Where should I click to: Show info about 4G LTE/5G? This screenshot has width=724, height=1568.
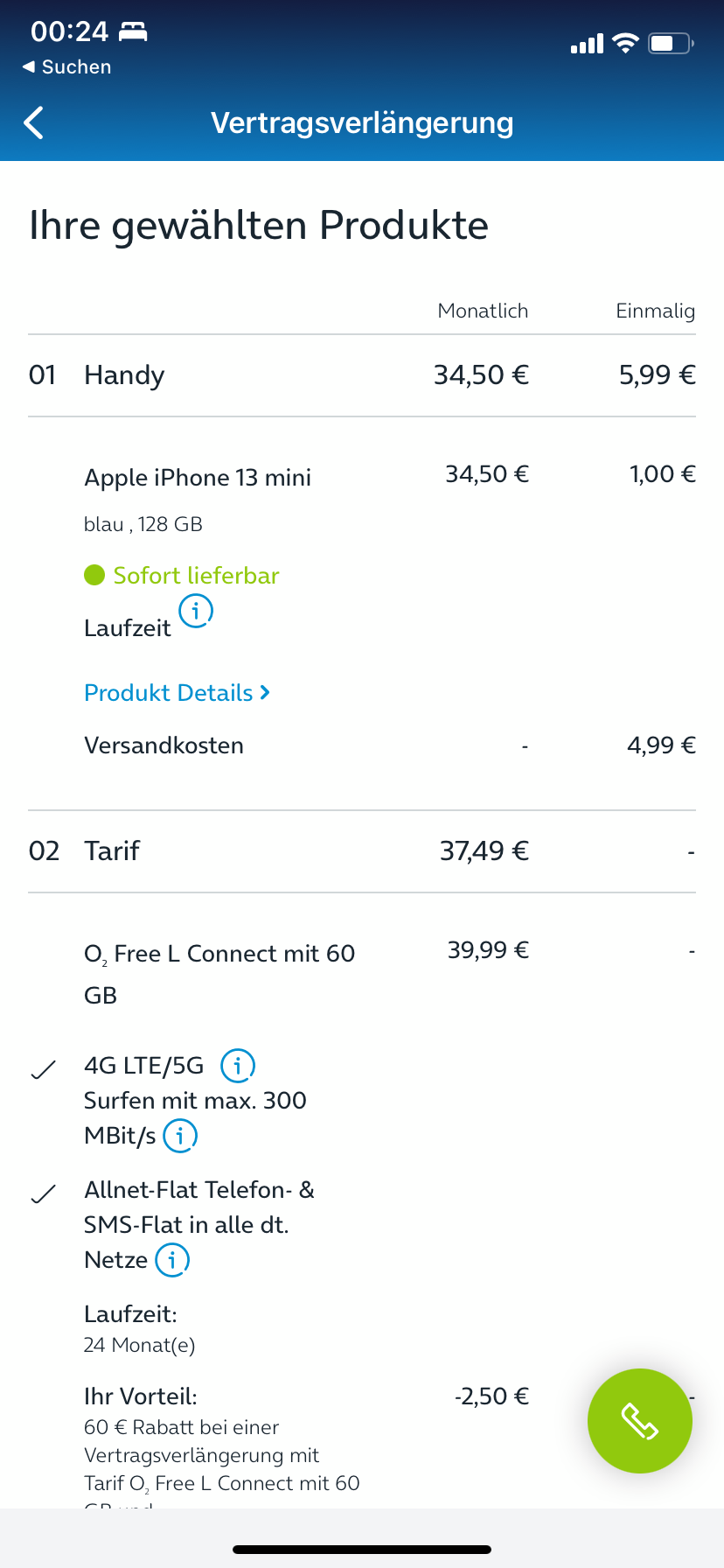coord(238,1066)
